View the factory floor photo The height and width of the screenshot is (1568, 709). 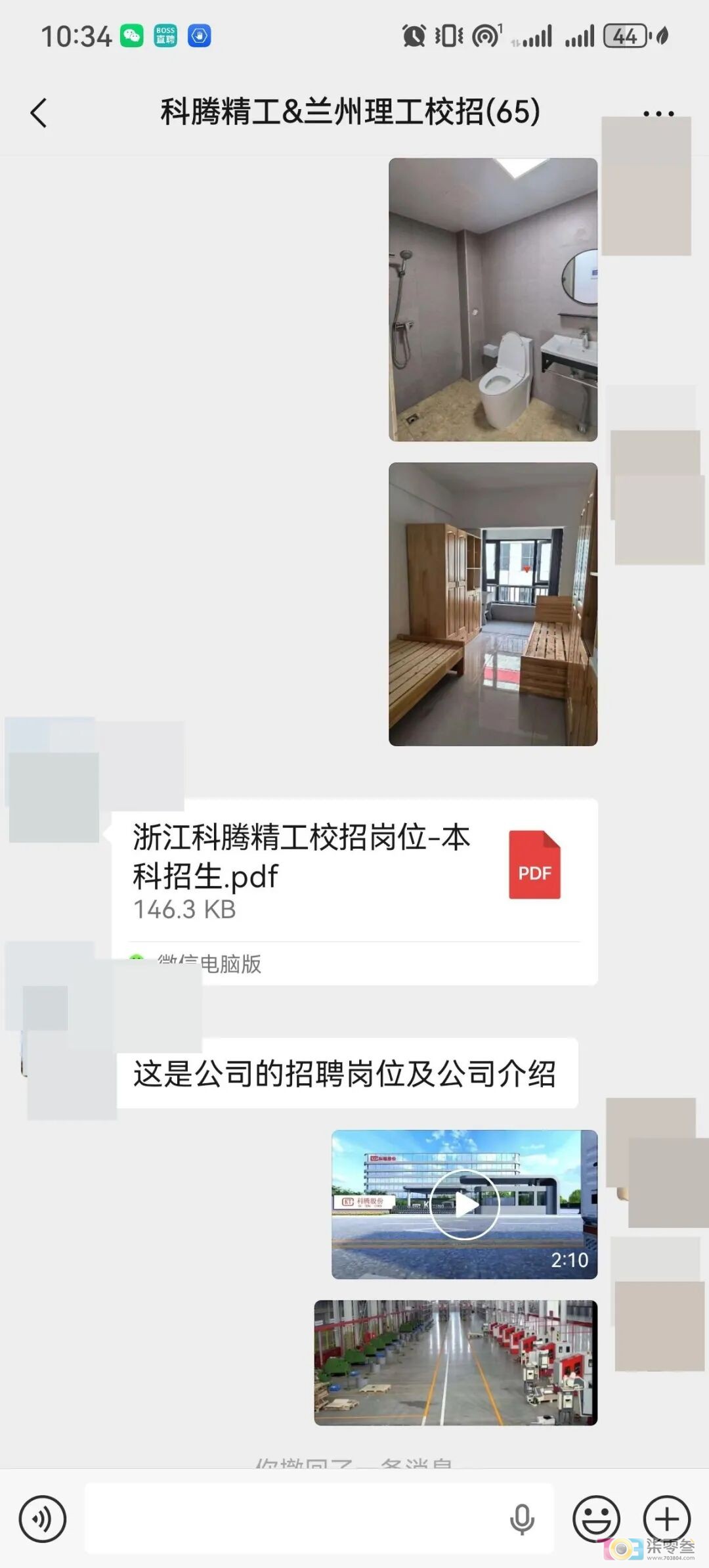(x=456, y=1362)
